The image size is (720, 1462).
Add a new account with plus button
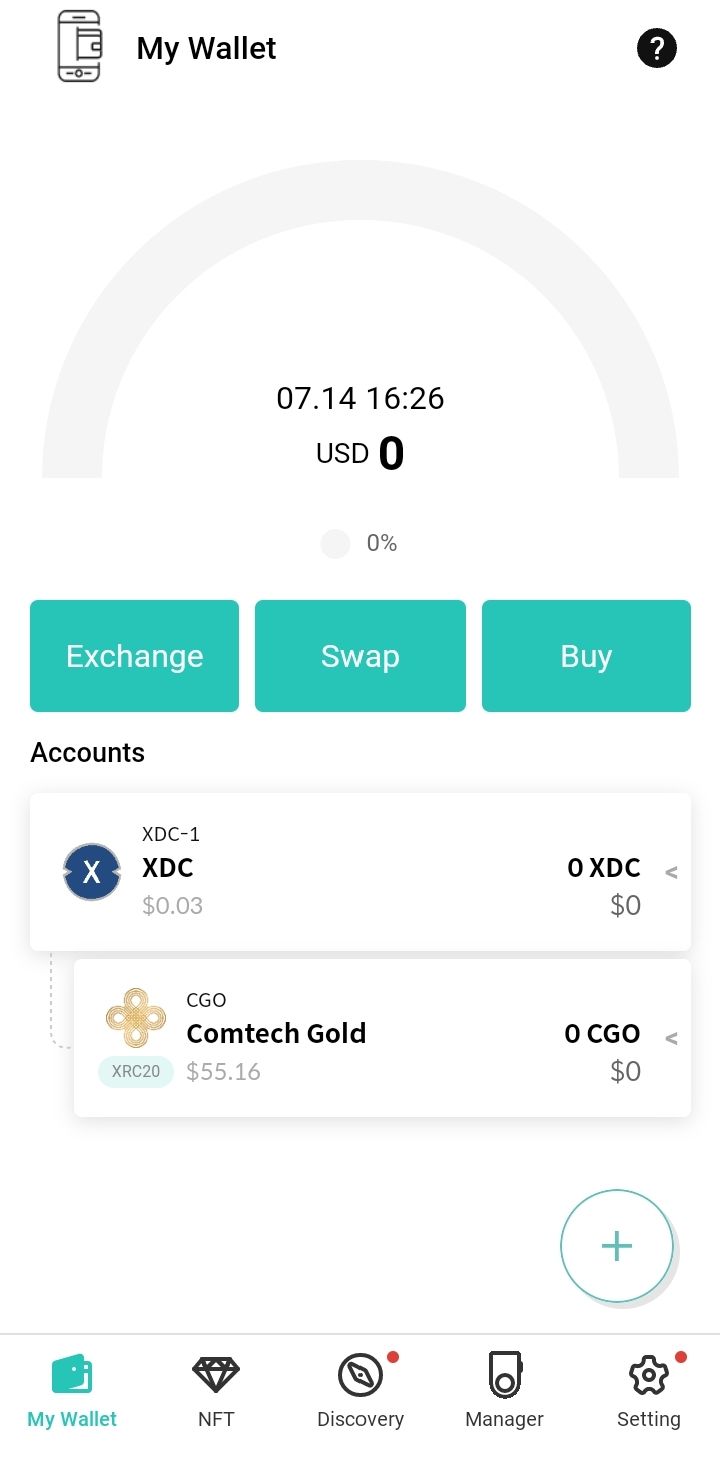pyautogui.click(x=617, y=1246)
